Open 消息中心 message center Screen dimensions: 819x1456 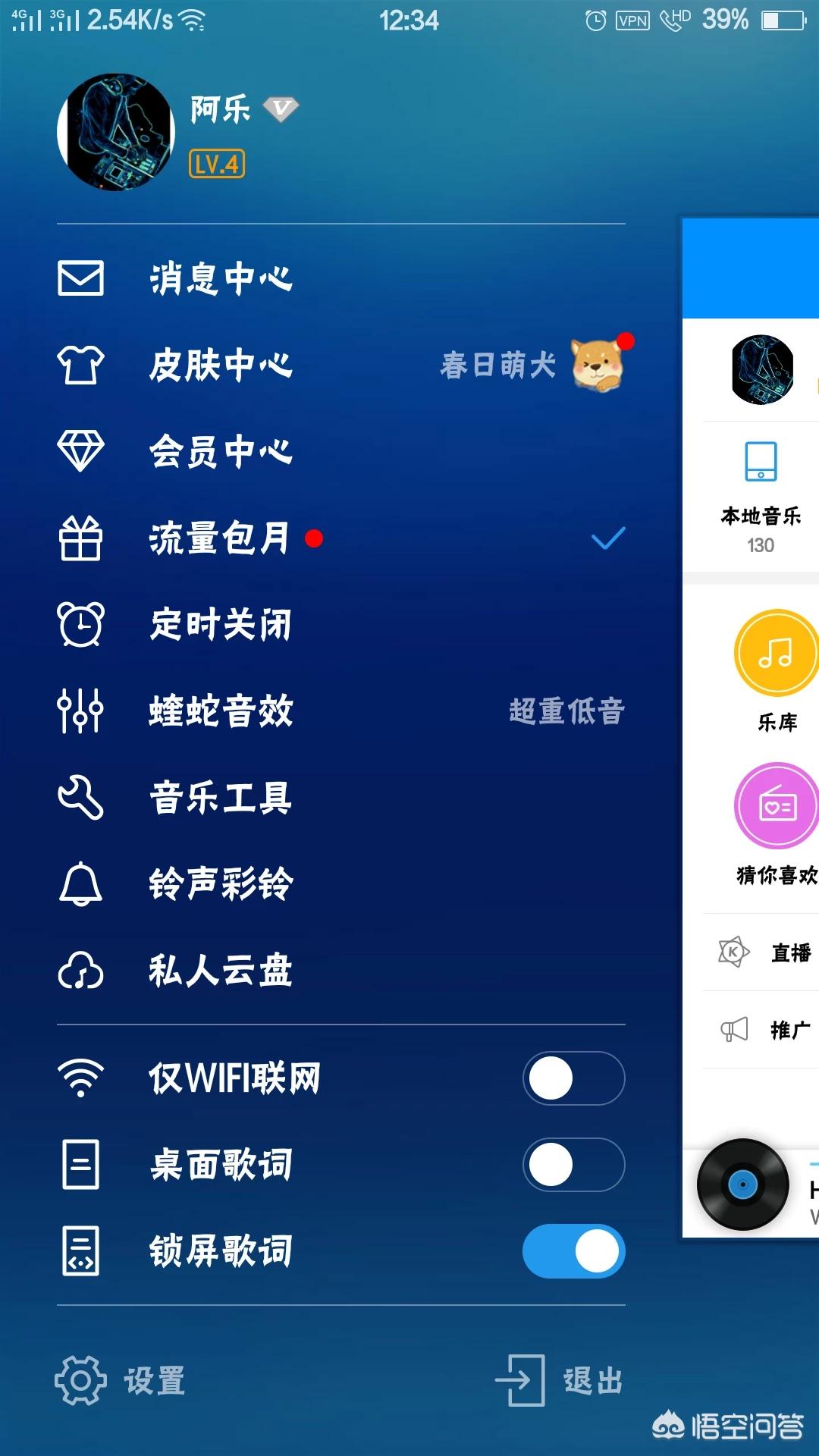220,278
